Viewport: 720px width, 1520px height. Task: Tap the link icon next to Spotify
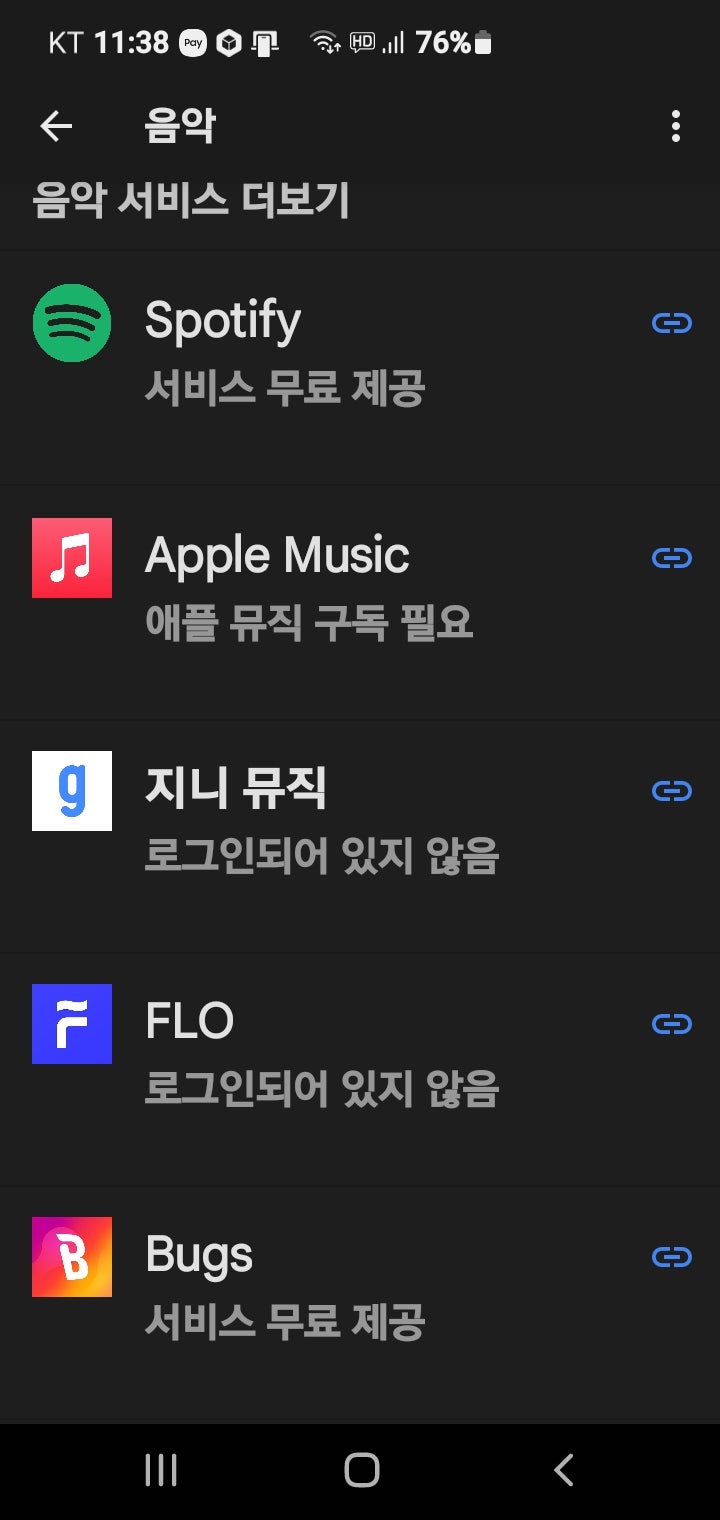pyautogui.click(x=671, y=322)
